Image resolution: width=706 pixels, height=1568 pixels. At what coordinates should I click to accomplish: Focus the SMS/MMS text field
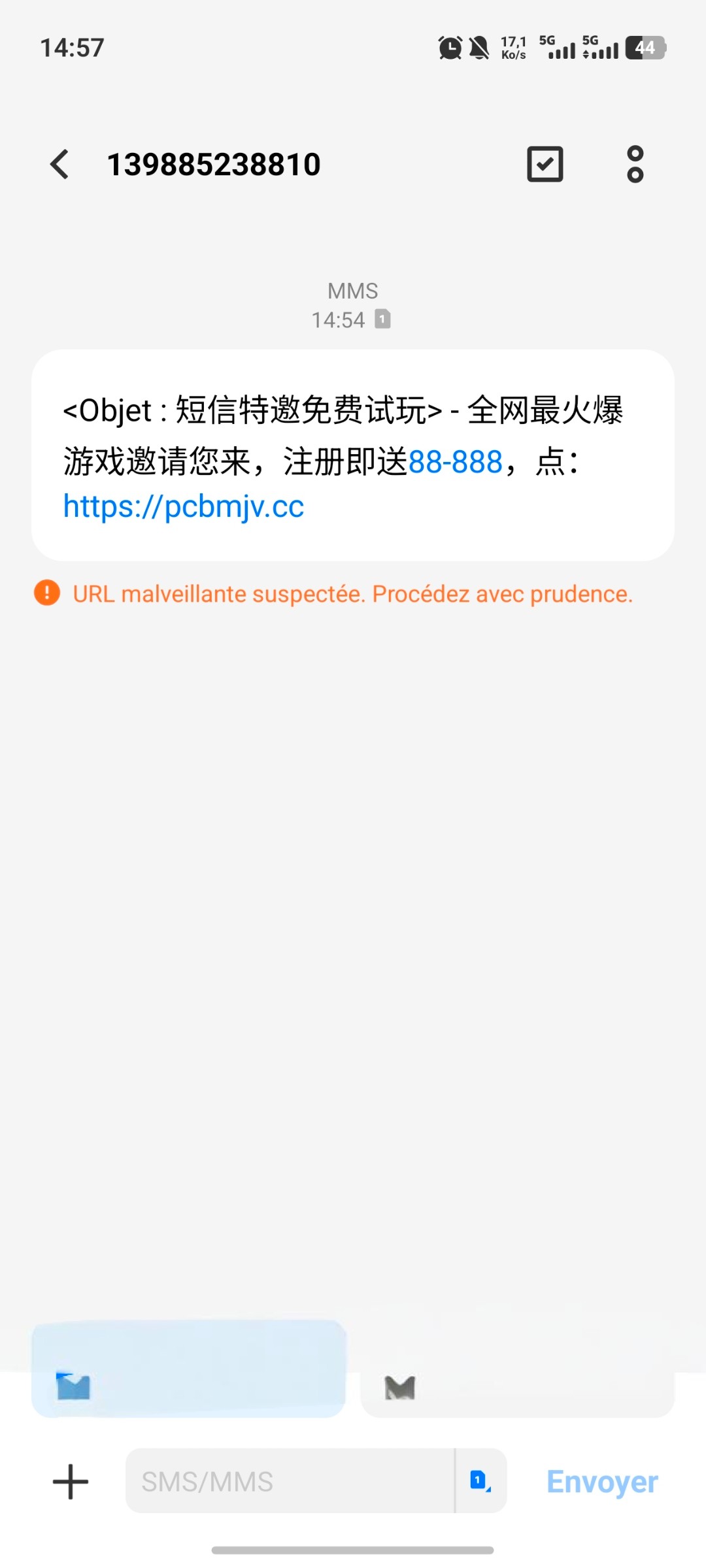(x=290, y=1481)
